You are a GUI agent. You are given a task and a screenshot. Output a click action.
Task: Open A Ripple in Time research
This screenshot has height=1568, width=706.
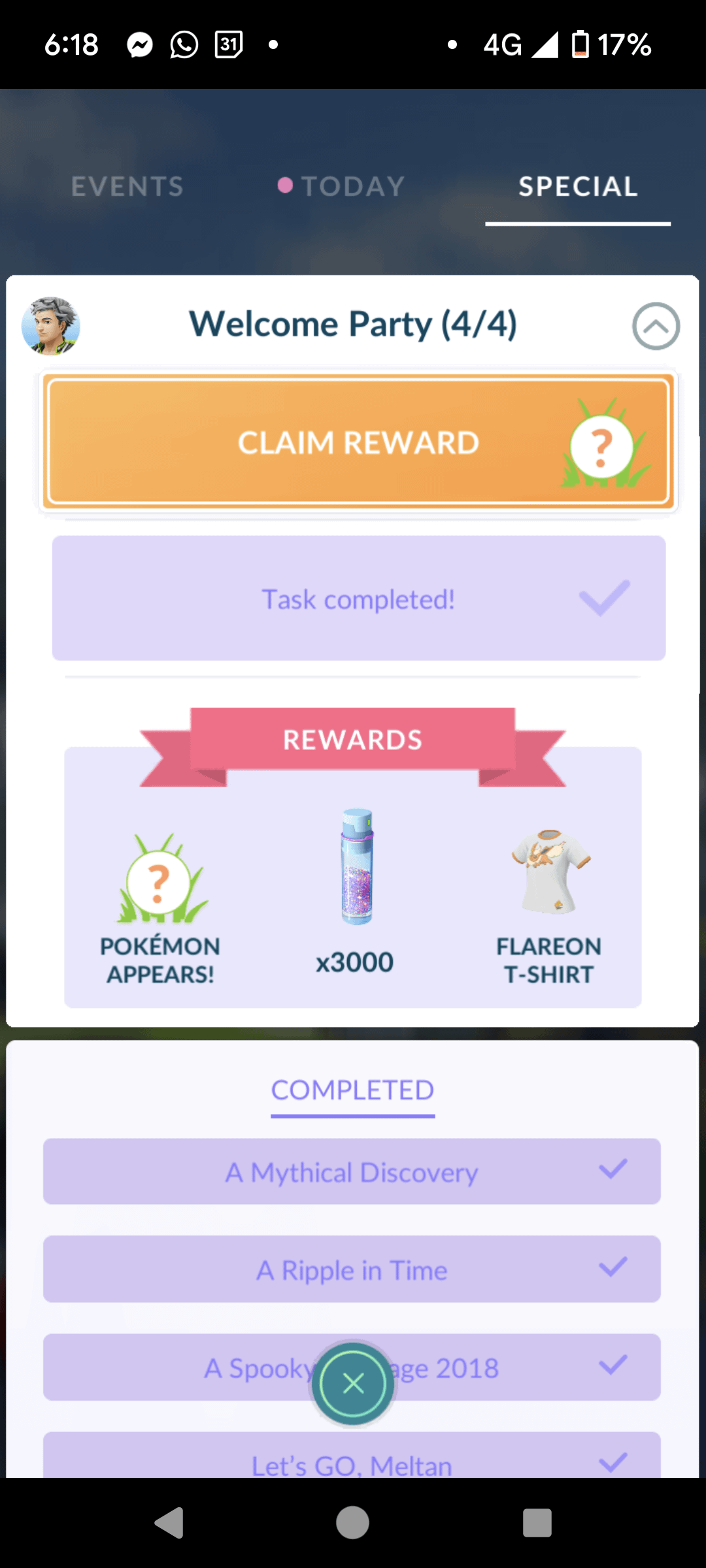click(352, 1269)
